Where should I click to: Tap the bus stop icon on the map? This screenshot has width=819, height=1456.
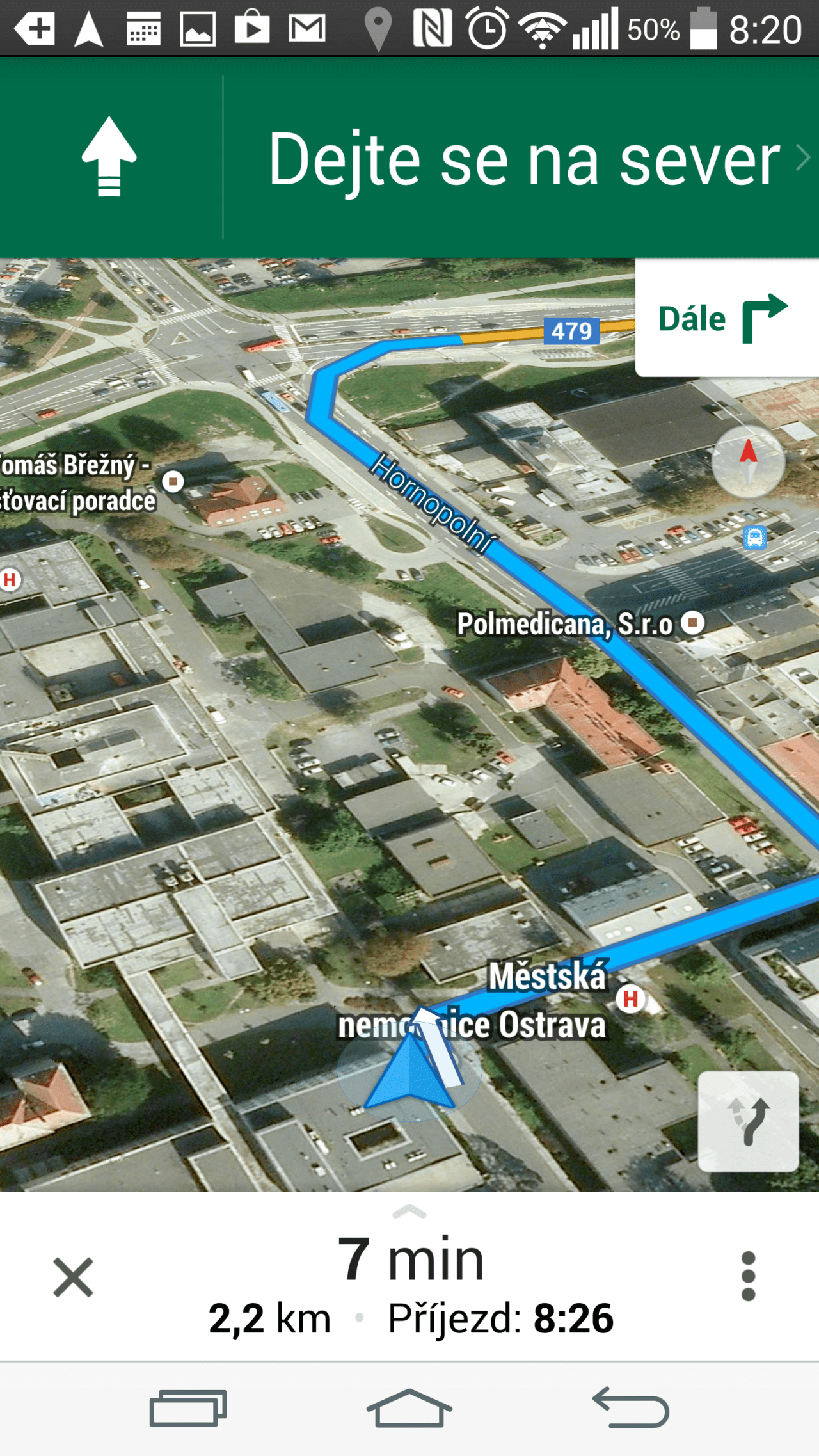tap(755, 538)
